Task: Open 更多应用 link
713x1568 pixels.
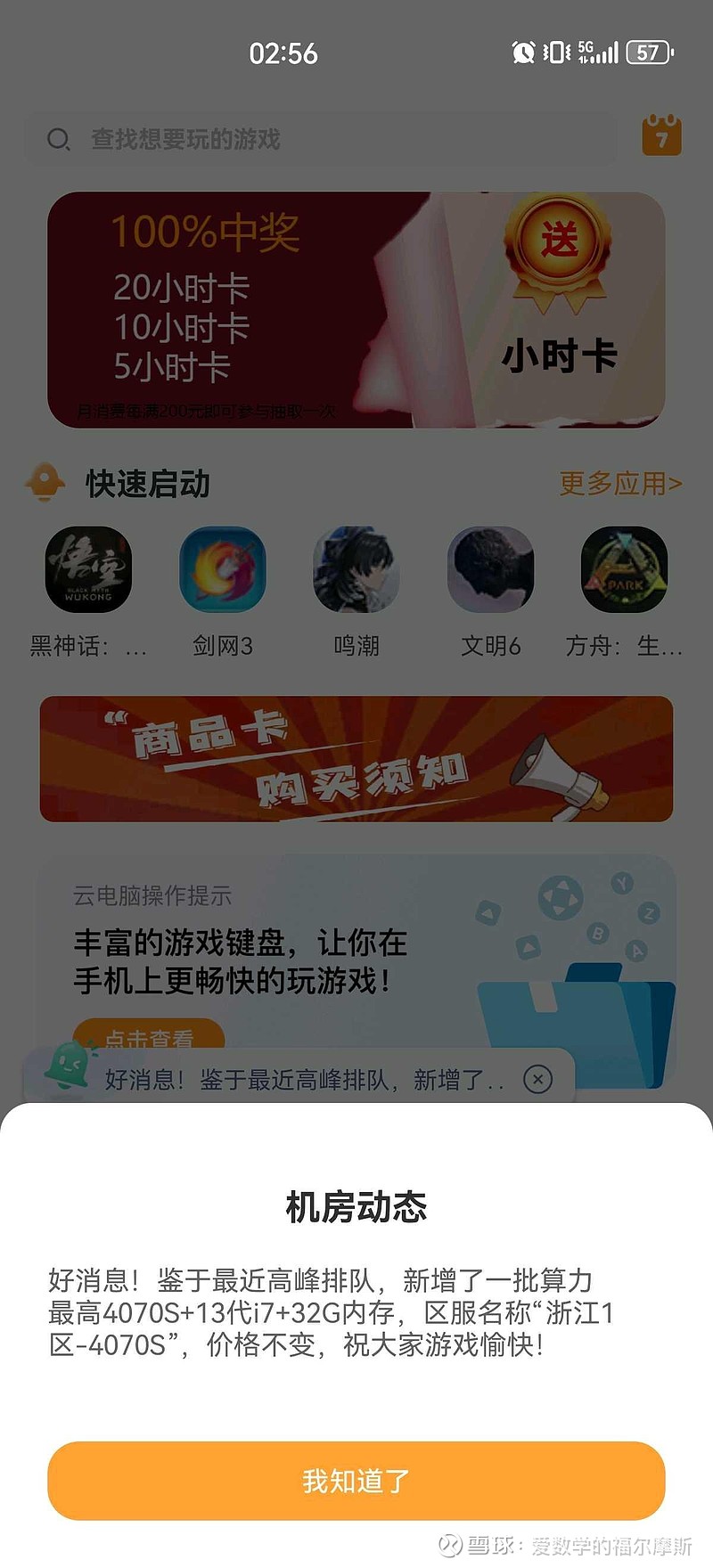Action: 620,484
